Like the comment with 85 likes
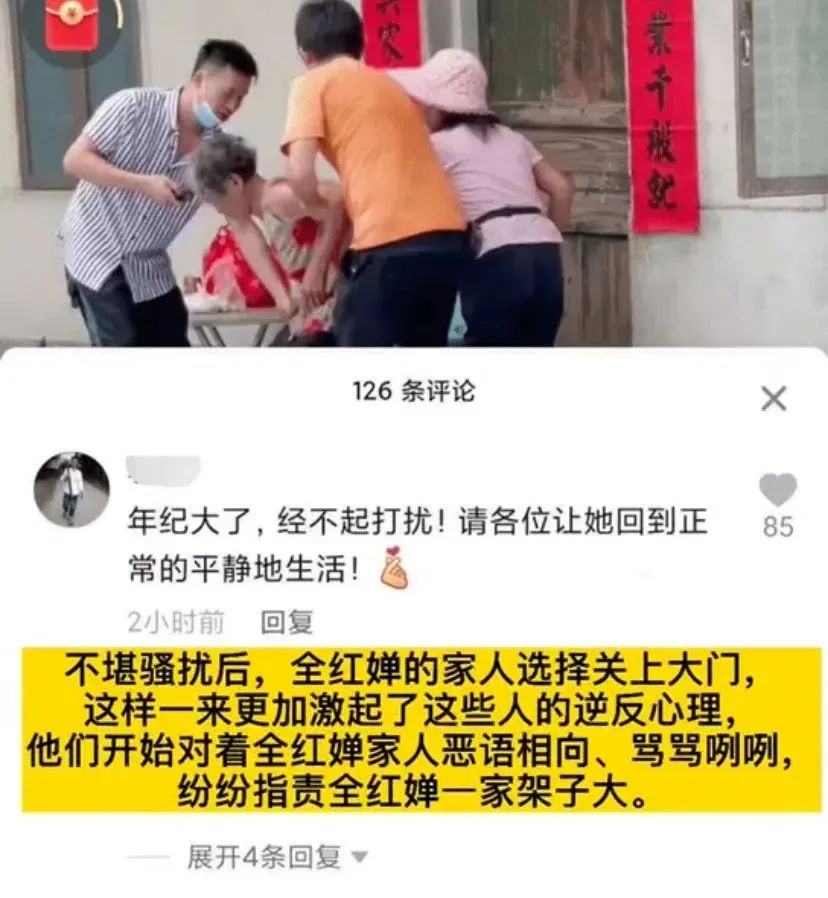 (x=777, y=490)
